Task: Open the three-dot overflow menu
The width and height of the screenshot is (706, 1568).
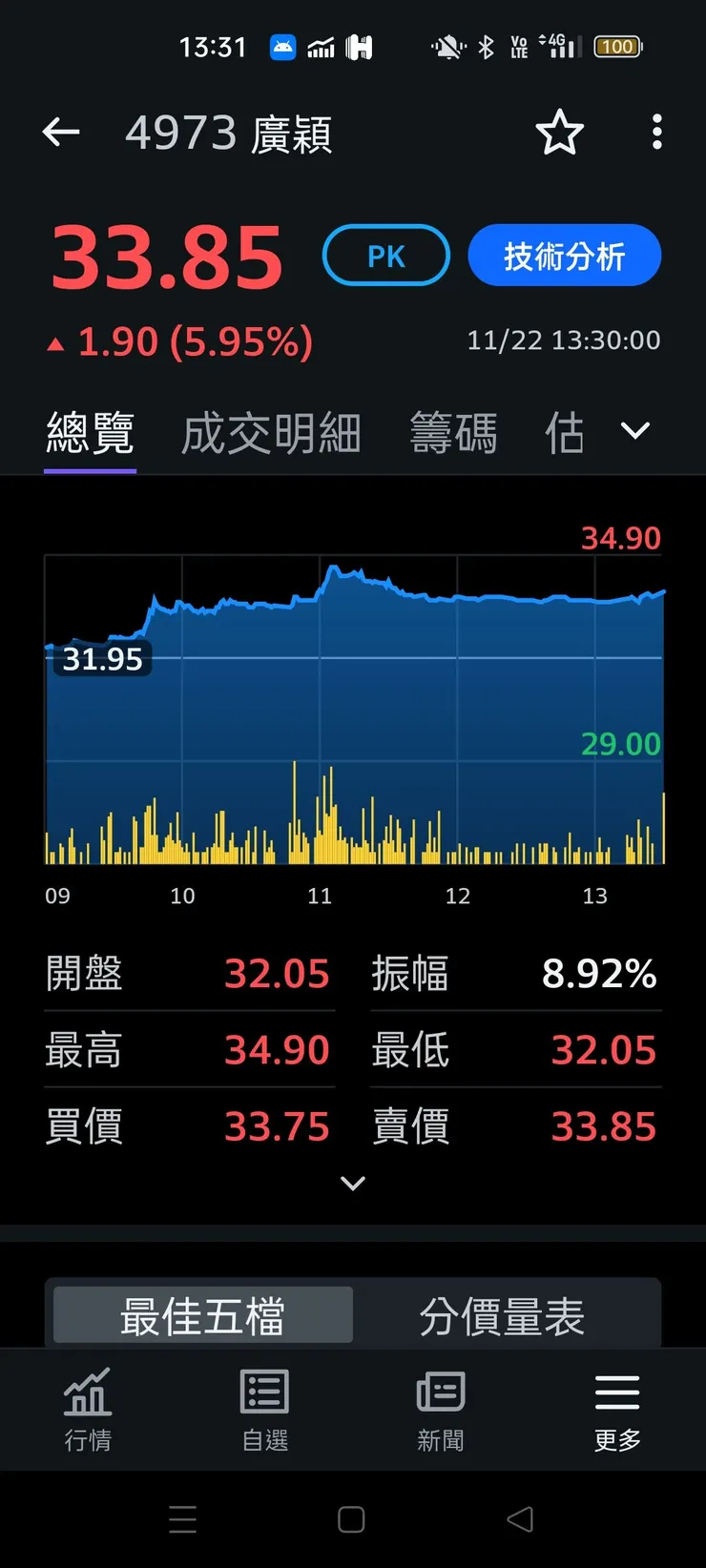Action: click(656, 133)
